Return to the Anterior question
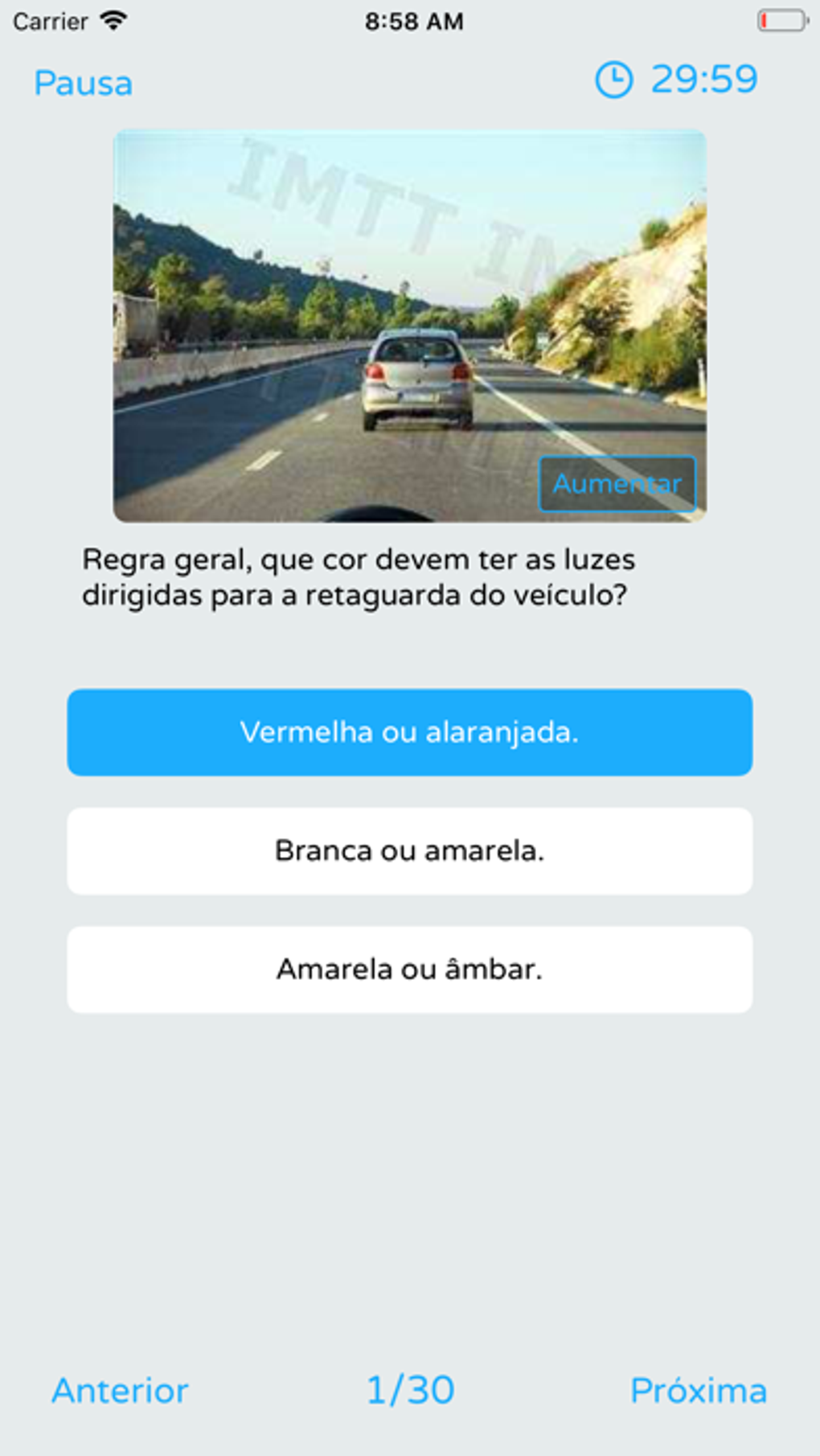Image resolution: width=820 pixels, height=1456 pixels. pos(120,1390)
